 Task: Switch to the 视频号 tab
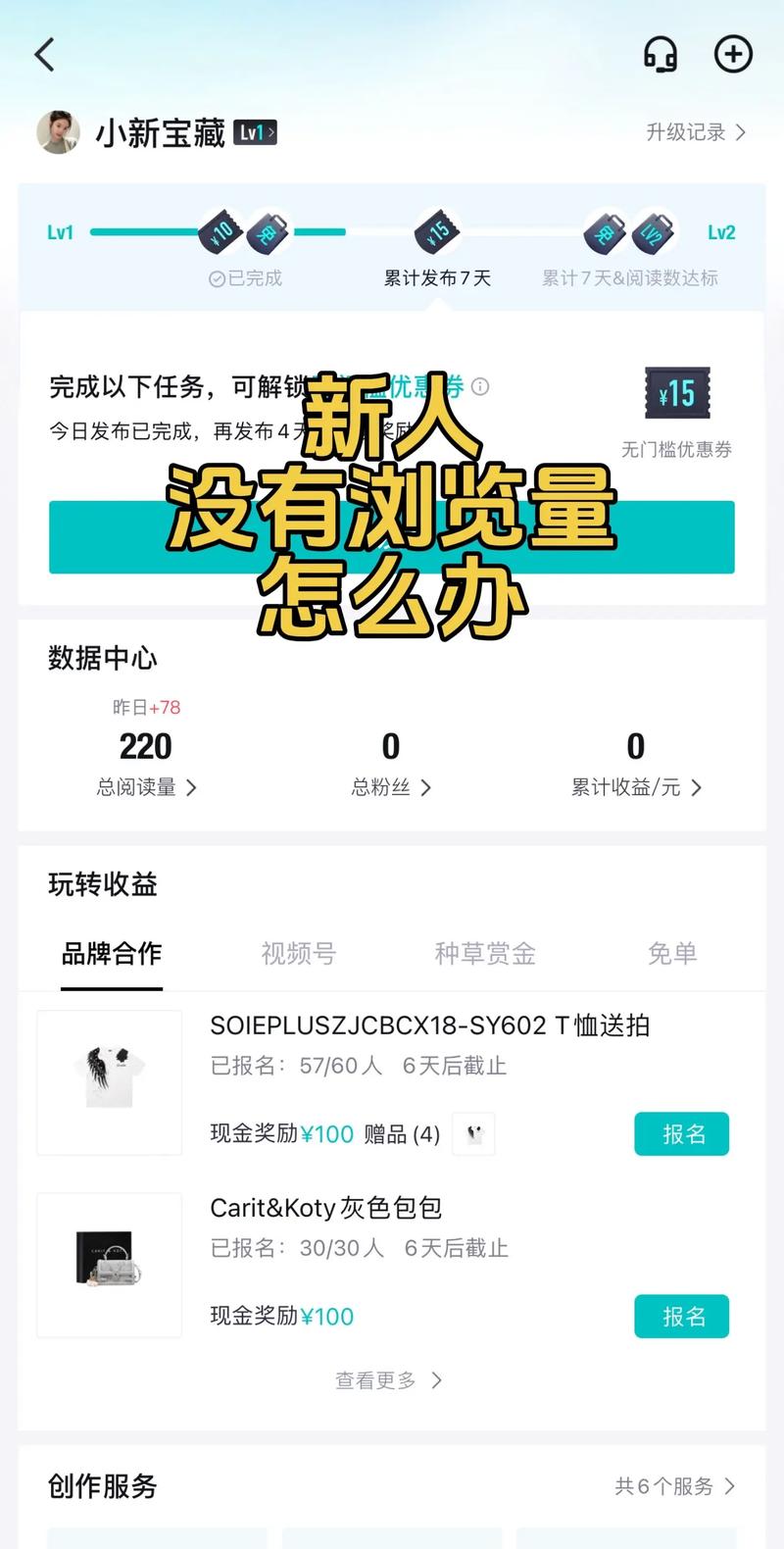pyautogui.click(x=298, y=954)
